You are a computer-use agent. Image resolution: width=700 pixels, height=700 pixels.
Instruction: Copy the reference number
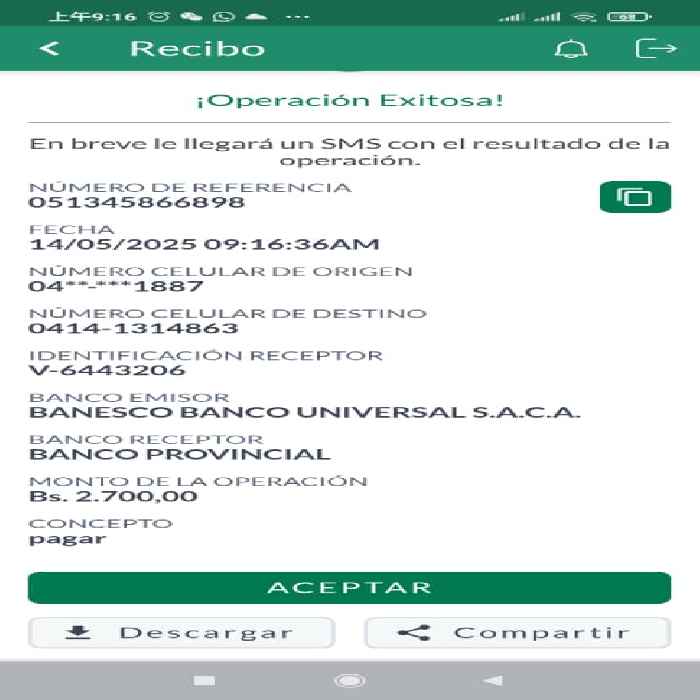point(635,197)
